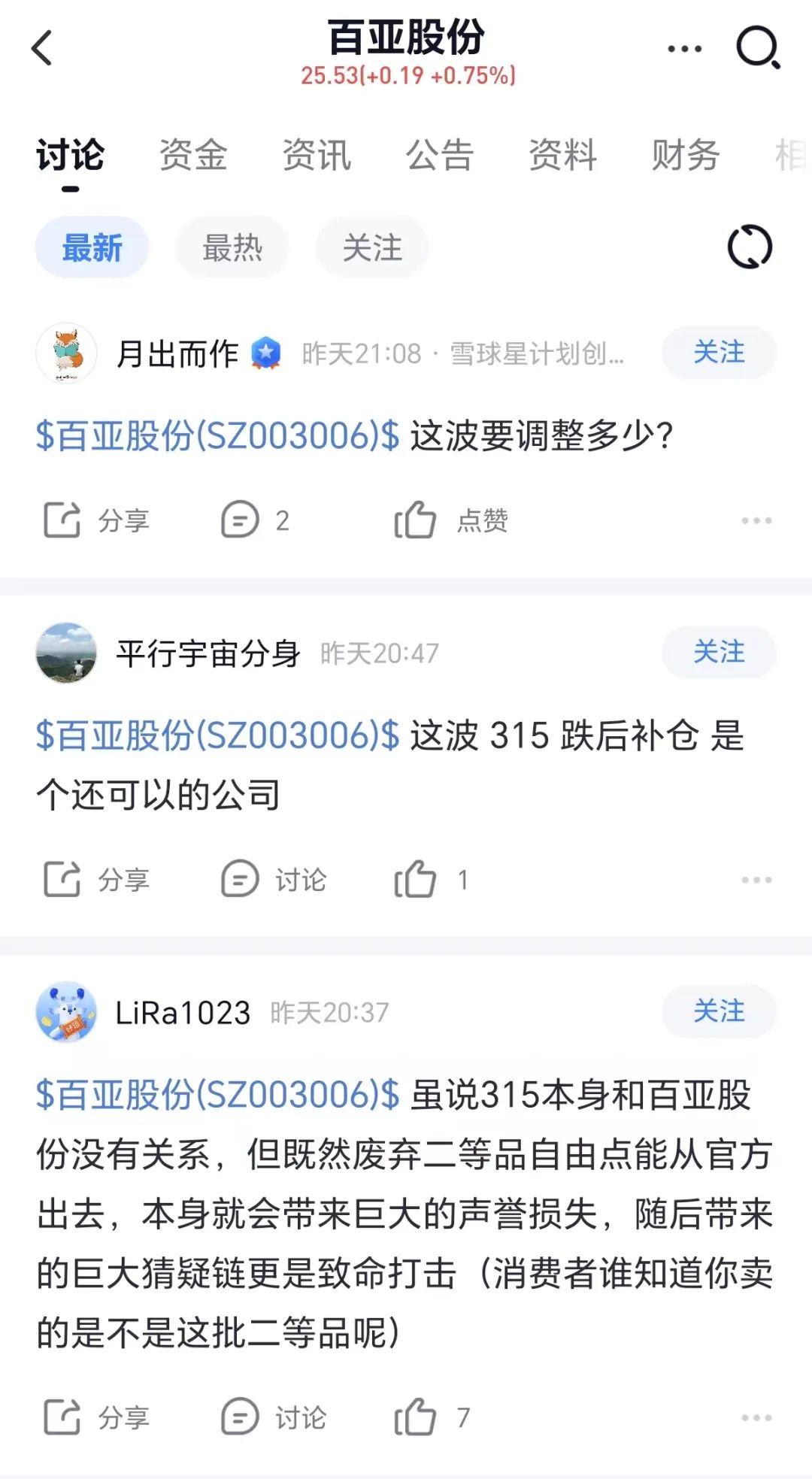Go back using the top-left arrow
812x1479 pixels.
point(42,49)
